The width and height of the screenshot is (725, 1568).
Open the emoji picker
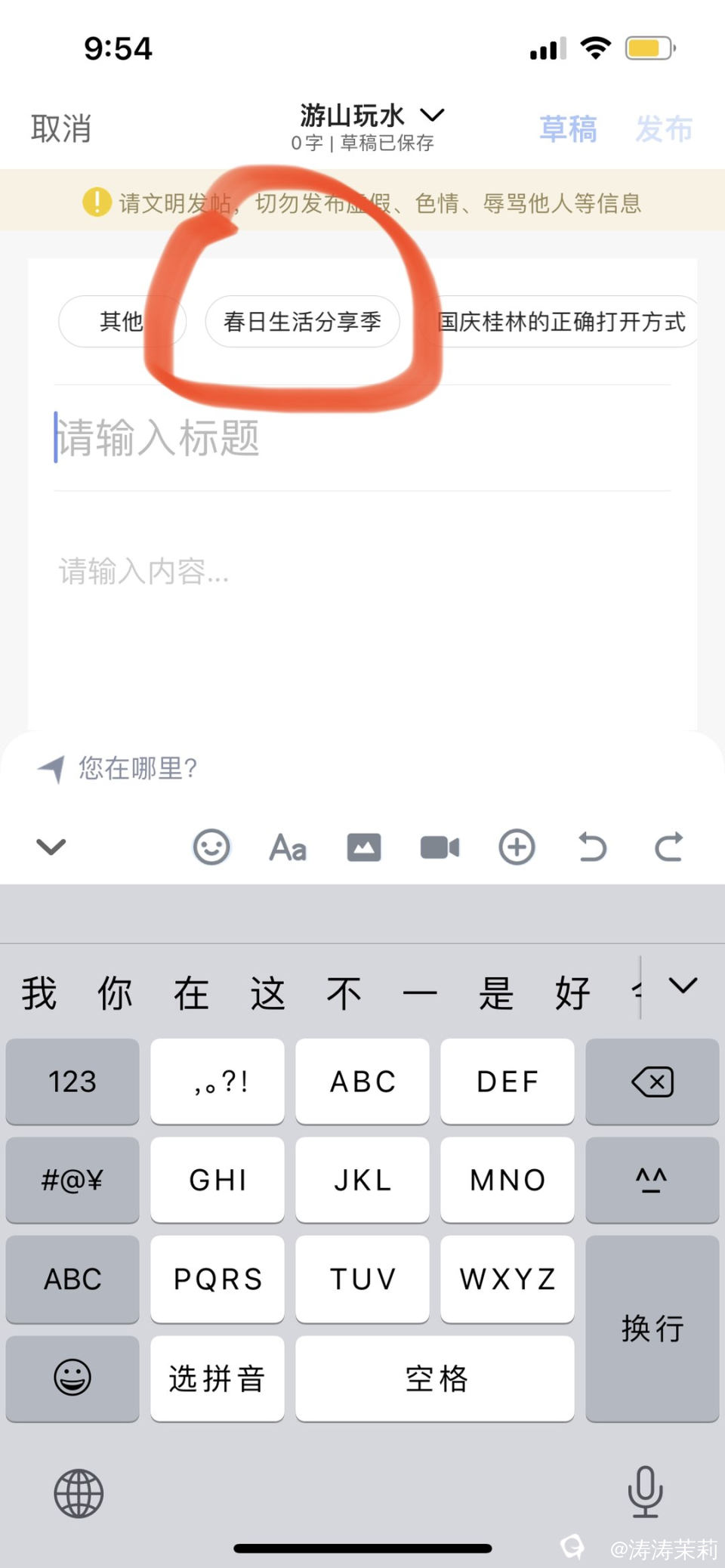point(211,847)
